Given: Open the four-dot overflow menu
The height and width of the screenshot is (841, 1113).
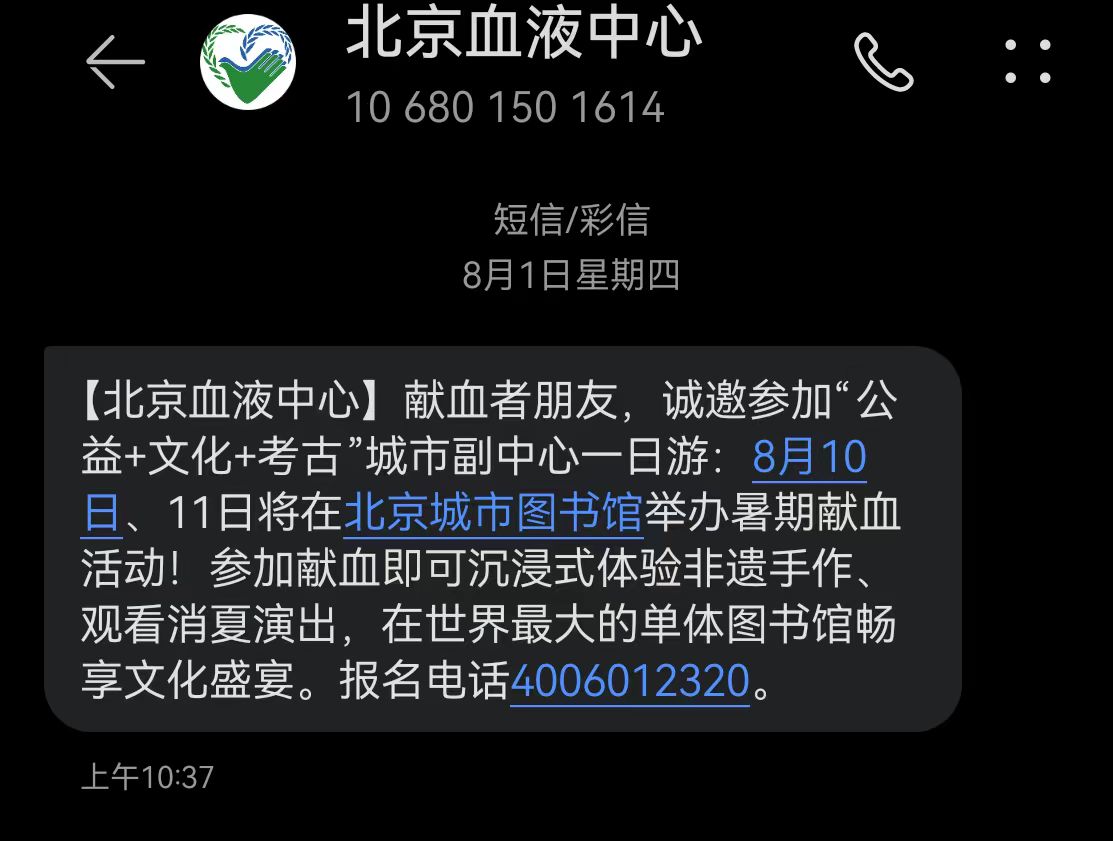Looking at the screenshot, I should click(x=1028, y=62).
